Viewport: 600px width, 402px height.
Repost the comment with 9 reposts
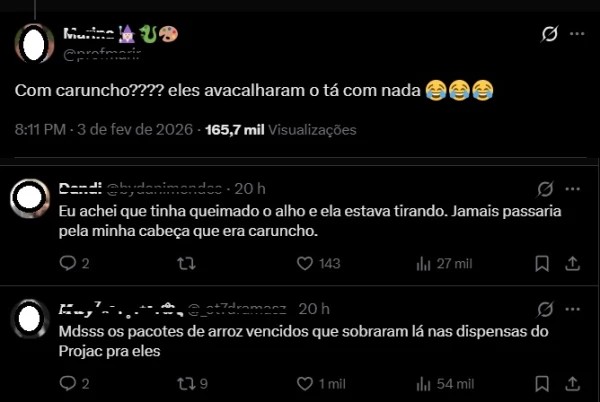point(185,383)
